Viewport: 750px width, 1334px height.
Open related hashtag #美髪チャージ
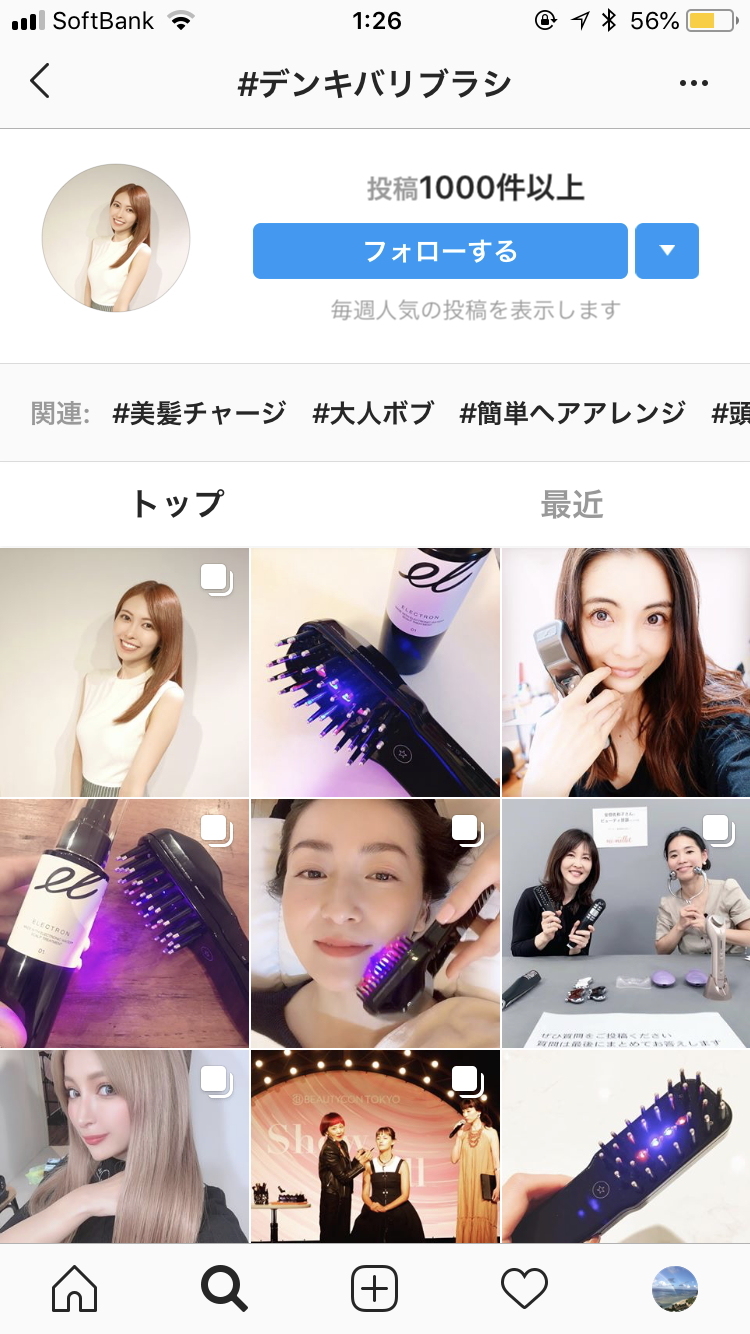click(x=199, y=412)
